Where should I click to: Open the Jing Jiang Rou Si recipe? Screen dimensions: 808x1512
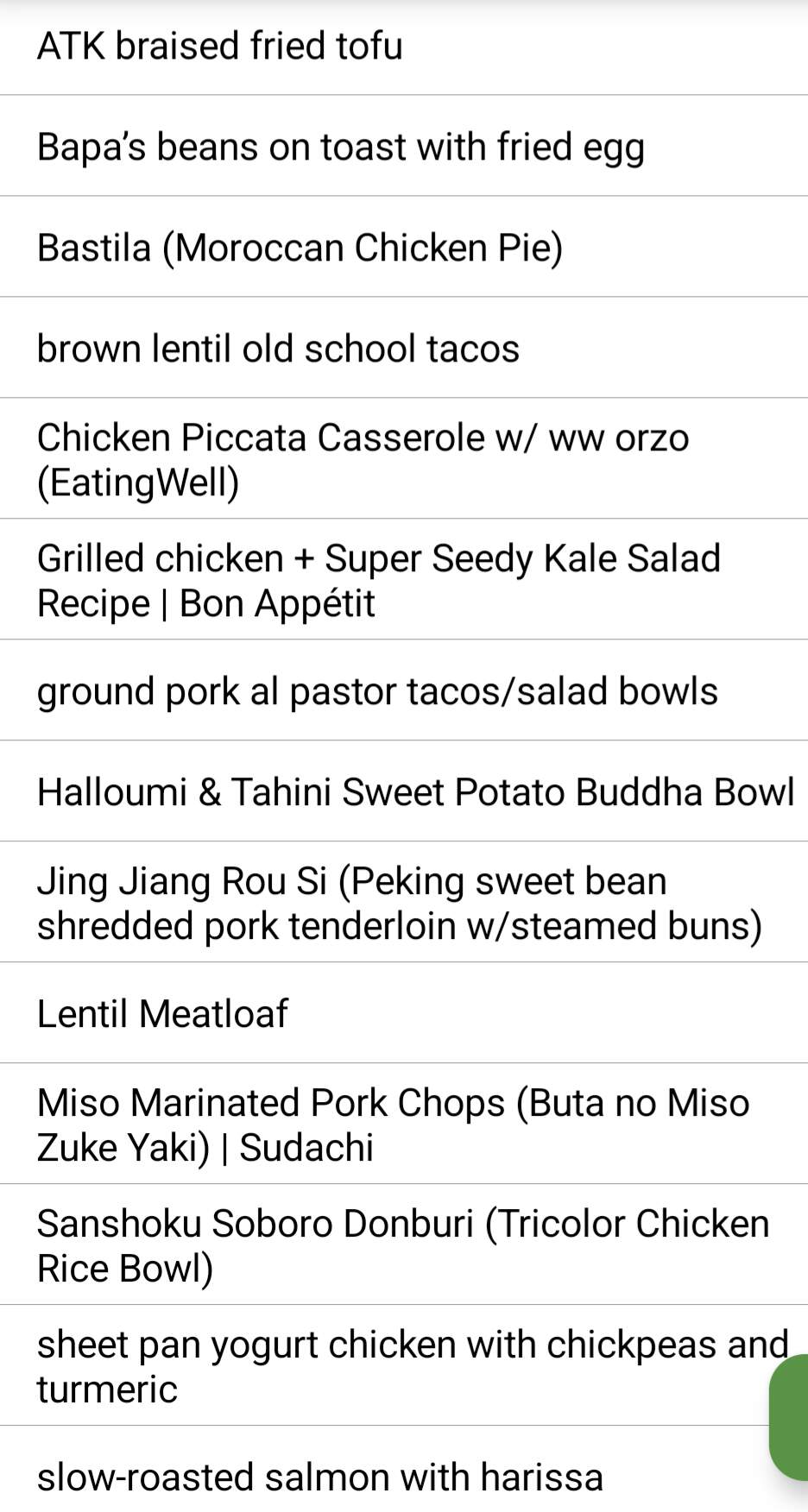coord(399,903)
